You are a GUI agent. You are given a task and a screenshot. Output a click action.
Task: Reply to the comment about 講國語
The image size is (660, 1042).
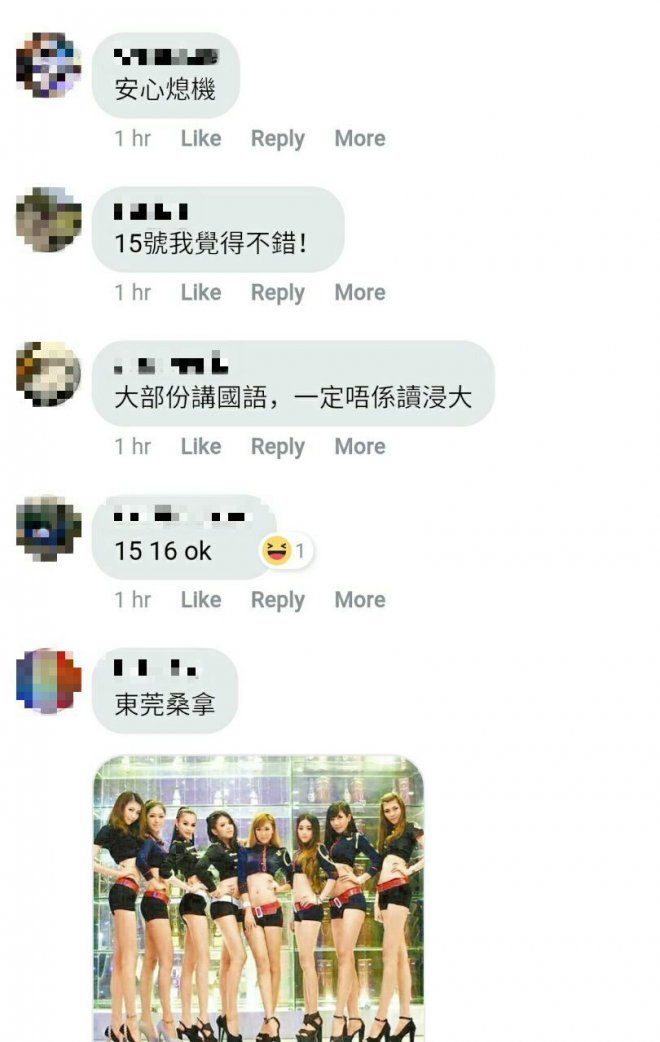[277, 447]
